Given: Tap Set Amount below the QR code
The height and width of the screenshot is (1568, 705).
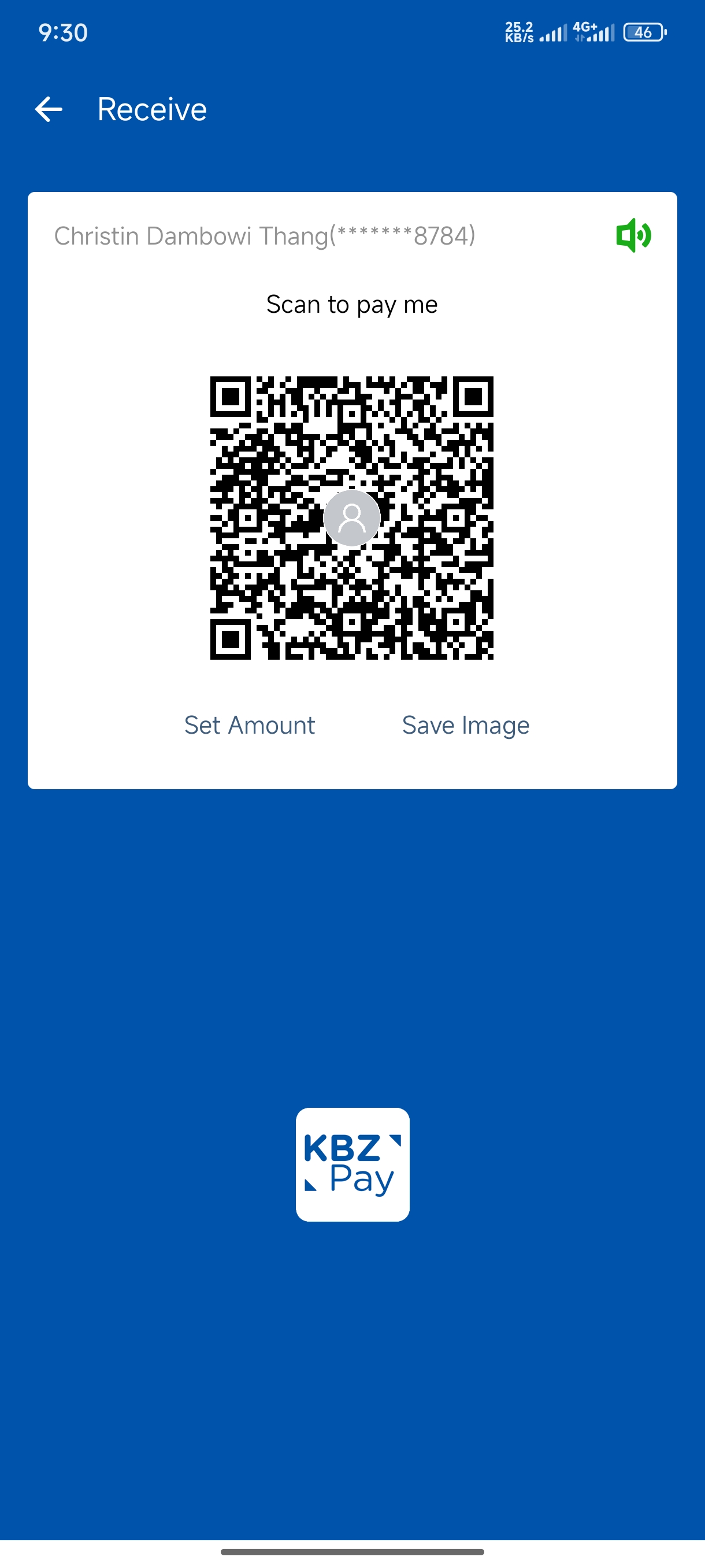Looking at the screenshot, I should pyautogui.click(x=250, y=725).
